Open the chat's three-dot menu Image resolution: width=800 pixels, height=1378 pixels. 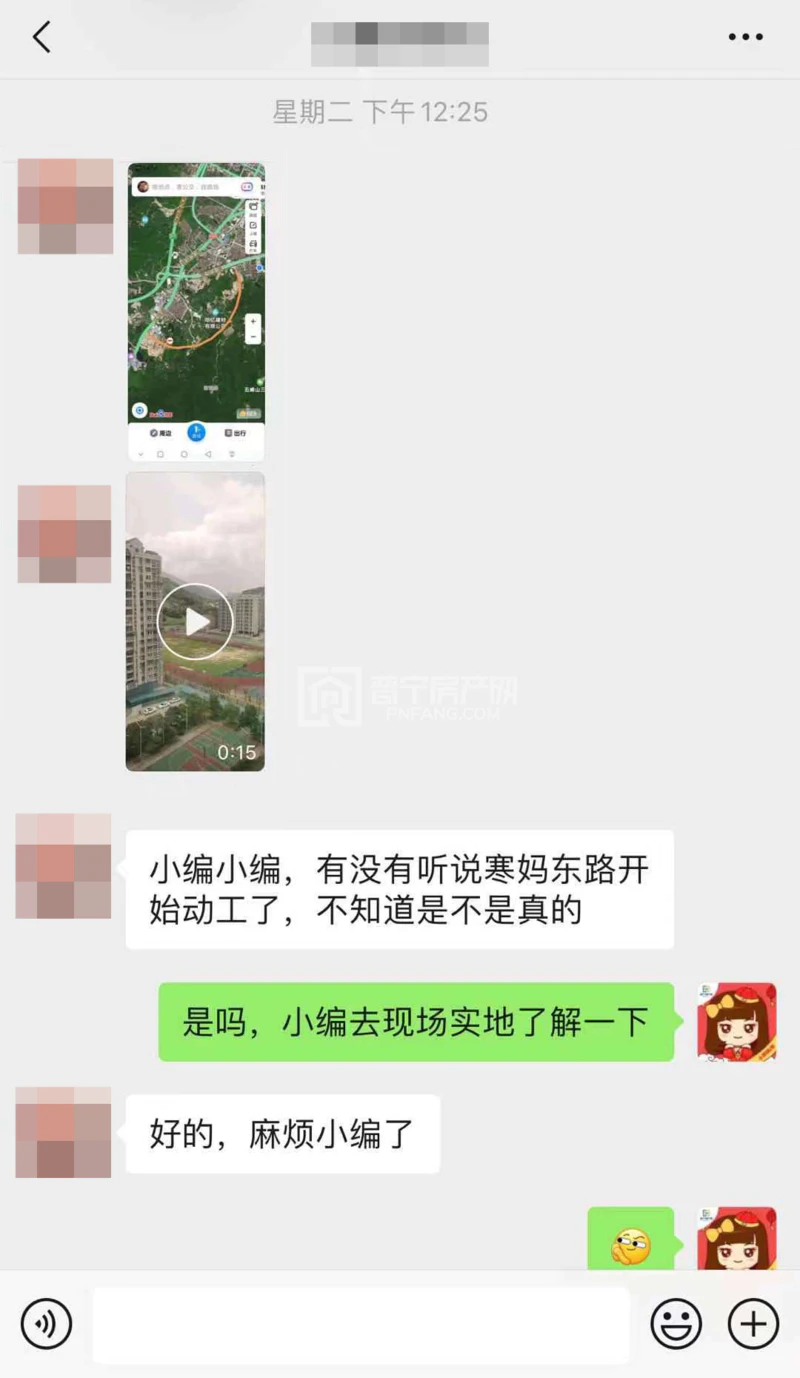pyautogui.click(x=745, y=38)
